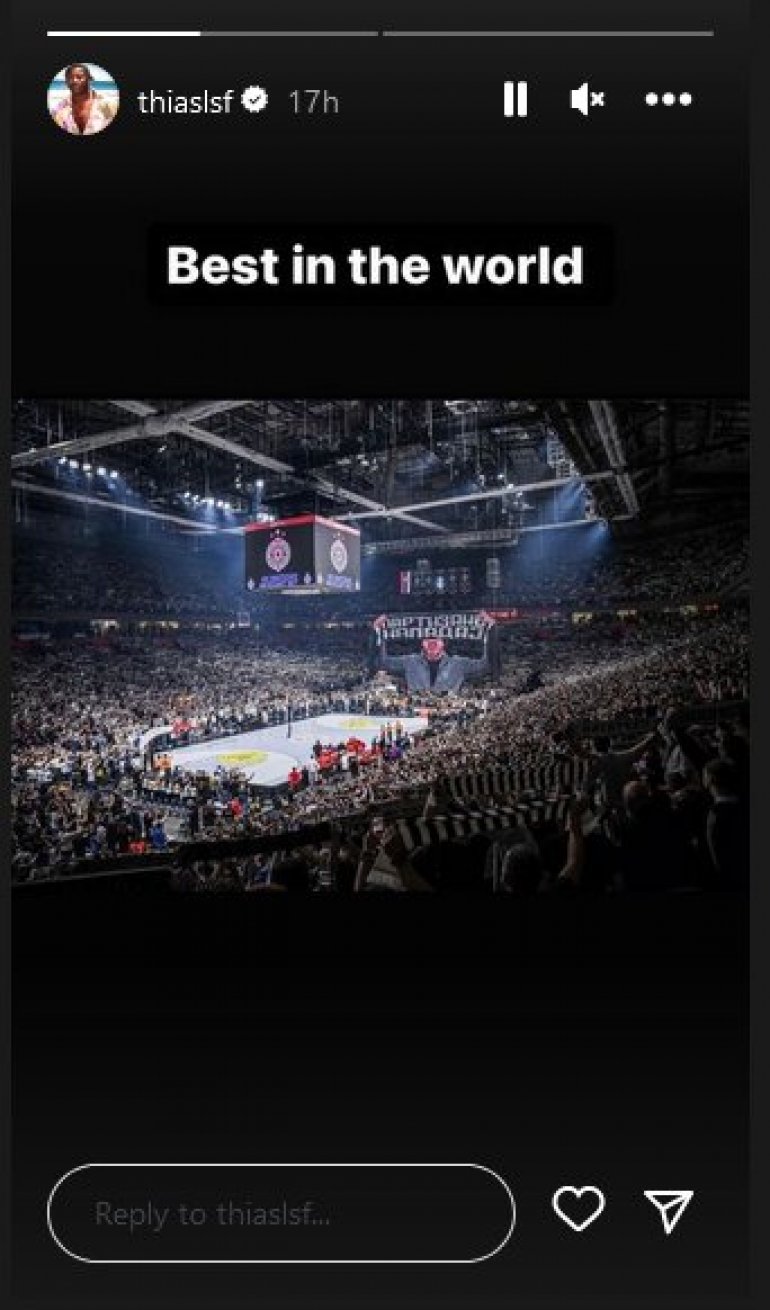Image resolution: width=770 pixels, height=1310 pixels.
Task: Unmute the story sound
Action: click(x=587, y=99)
